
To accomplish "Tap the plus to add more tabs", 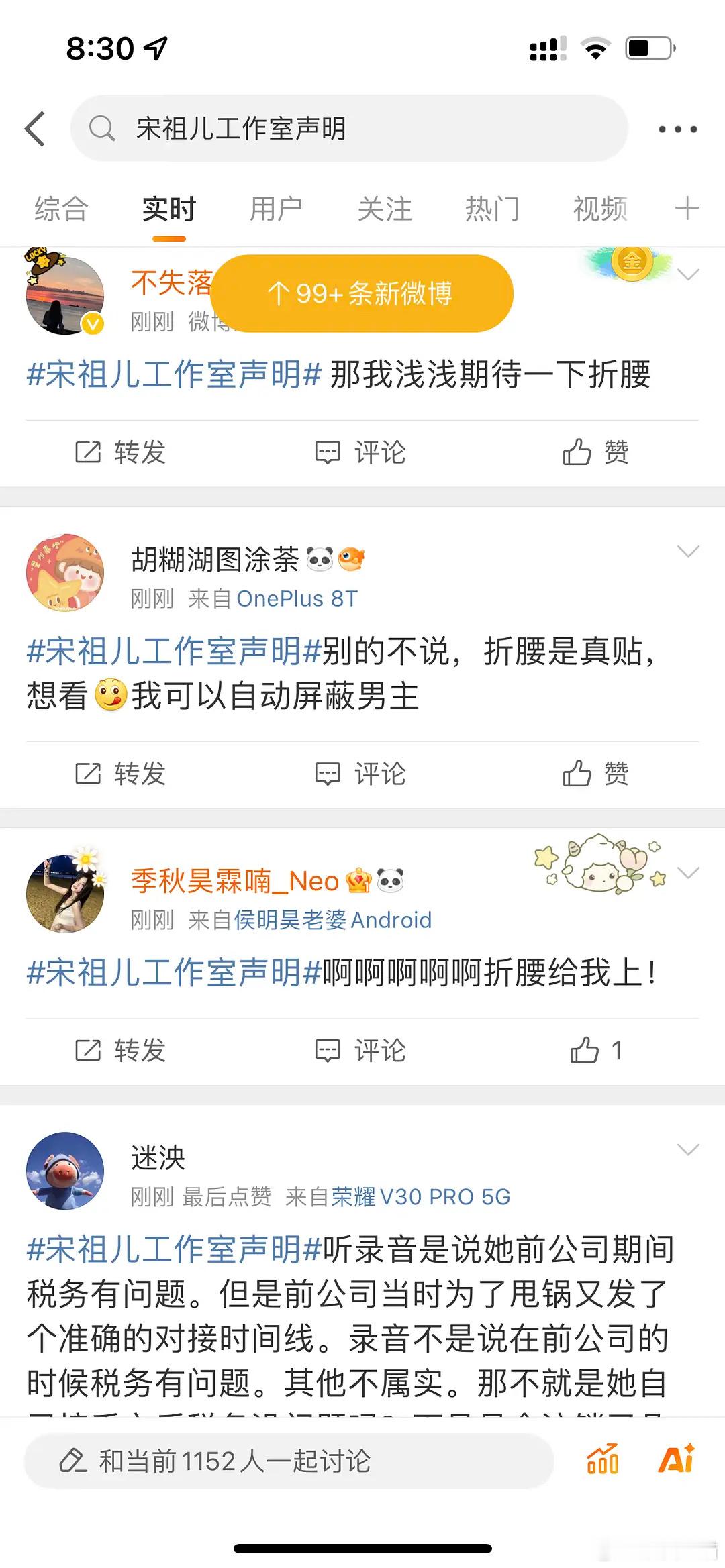I will pos(687,210).
